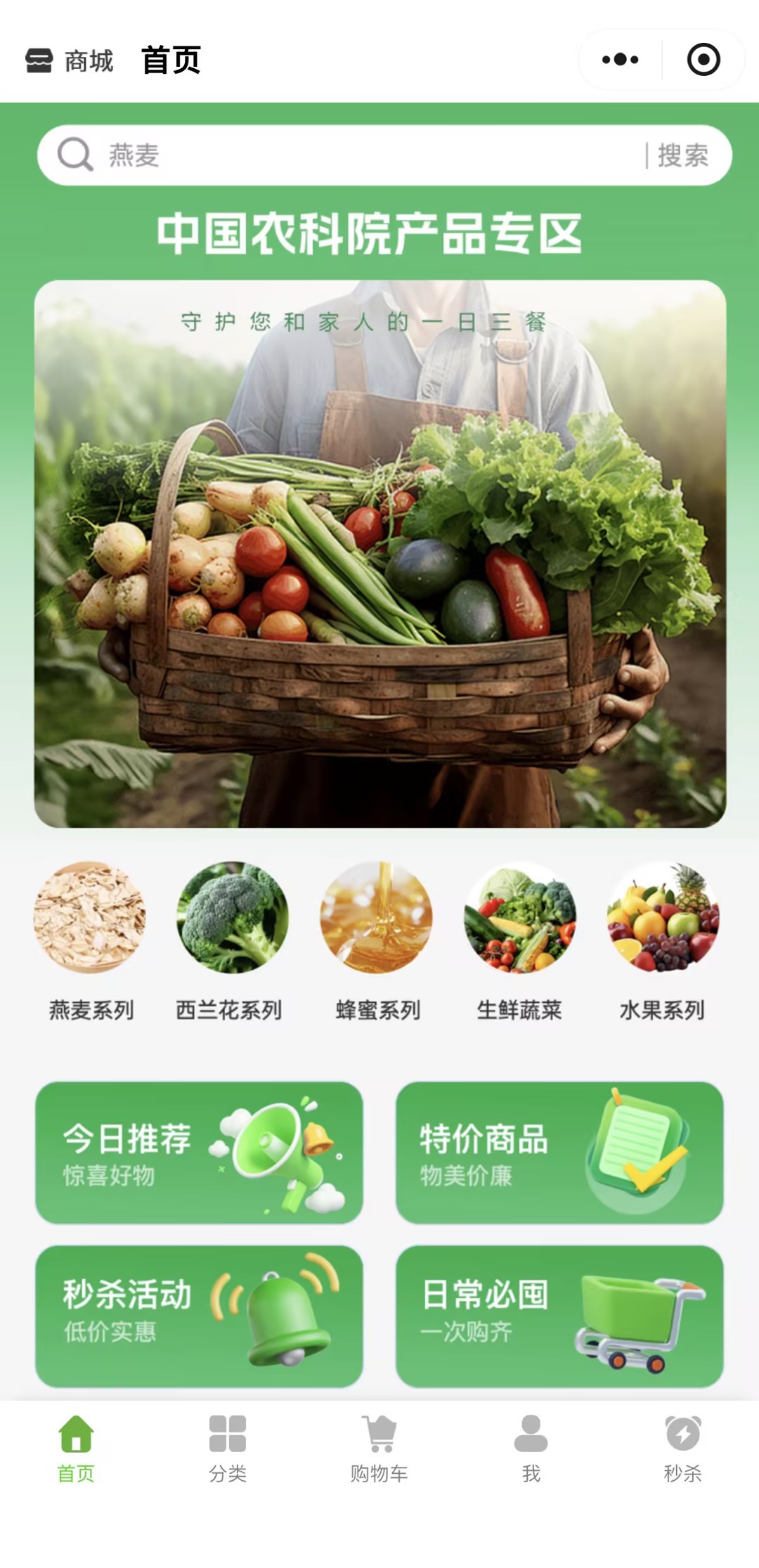The width and height of the screenshot is (759, 1568).
Task: Open the 中国农科院 vegetable basket banner
Action: (379, 553)
